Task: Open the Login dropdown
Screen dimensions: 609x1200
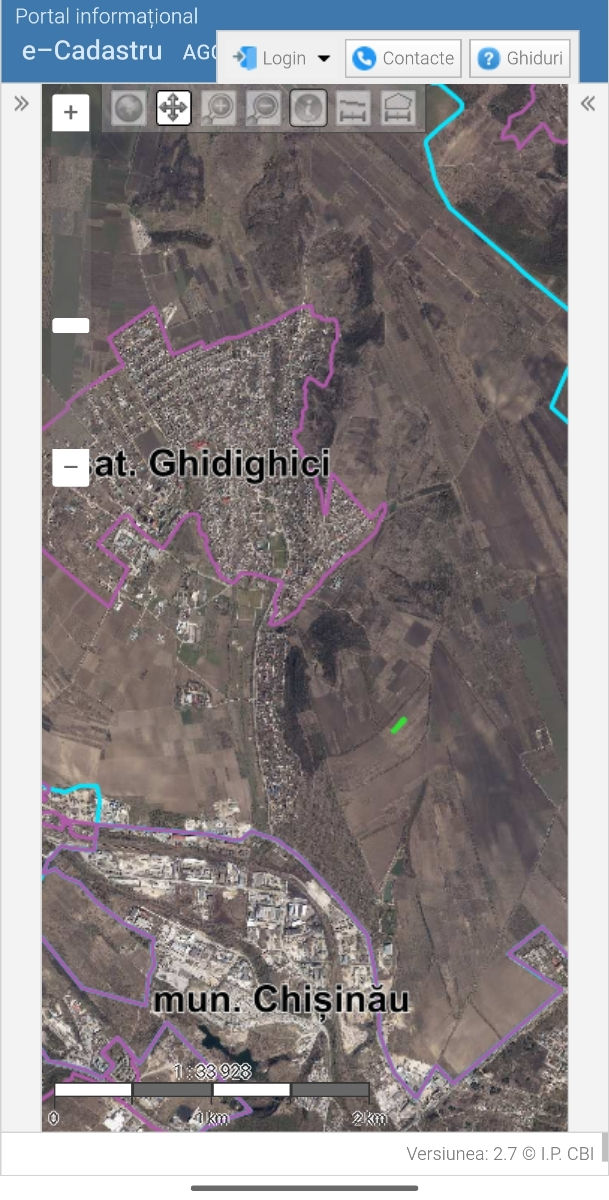Action: [x=282, y=58]
